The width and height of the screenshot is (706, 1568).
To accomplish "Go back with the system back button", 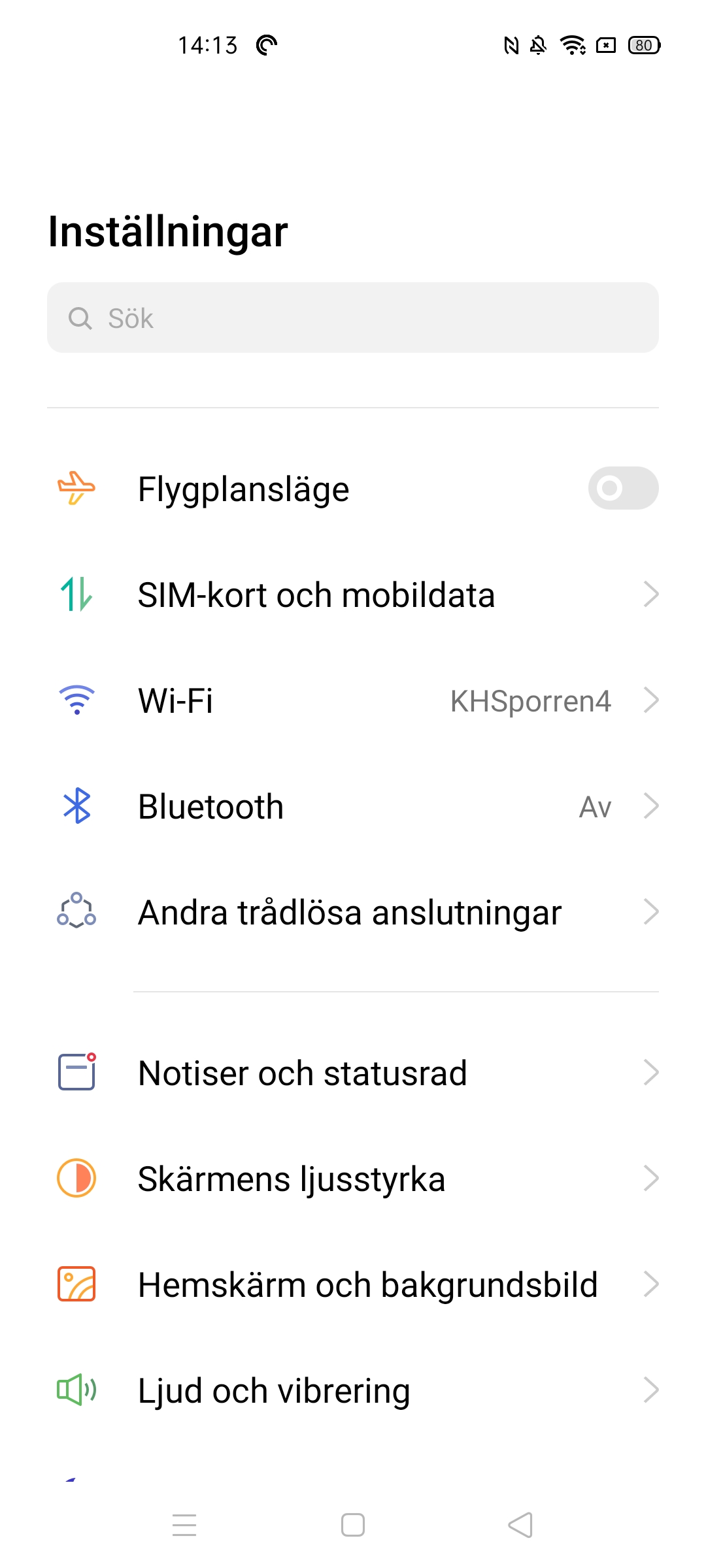I will (521, 1526).
